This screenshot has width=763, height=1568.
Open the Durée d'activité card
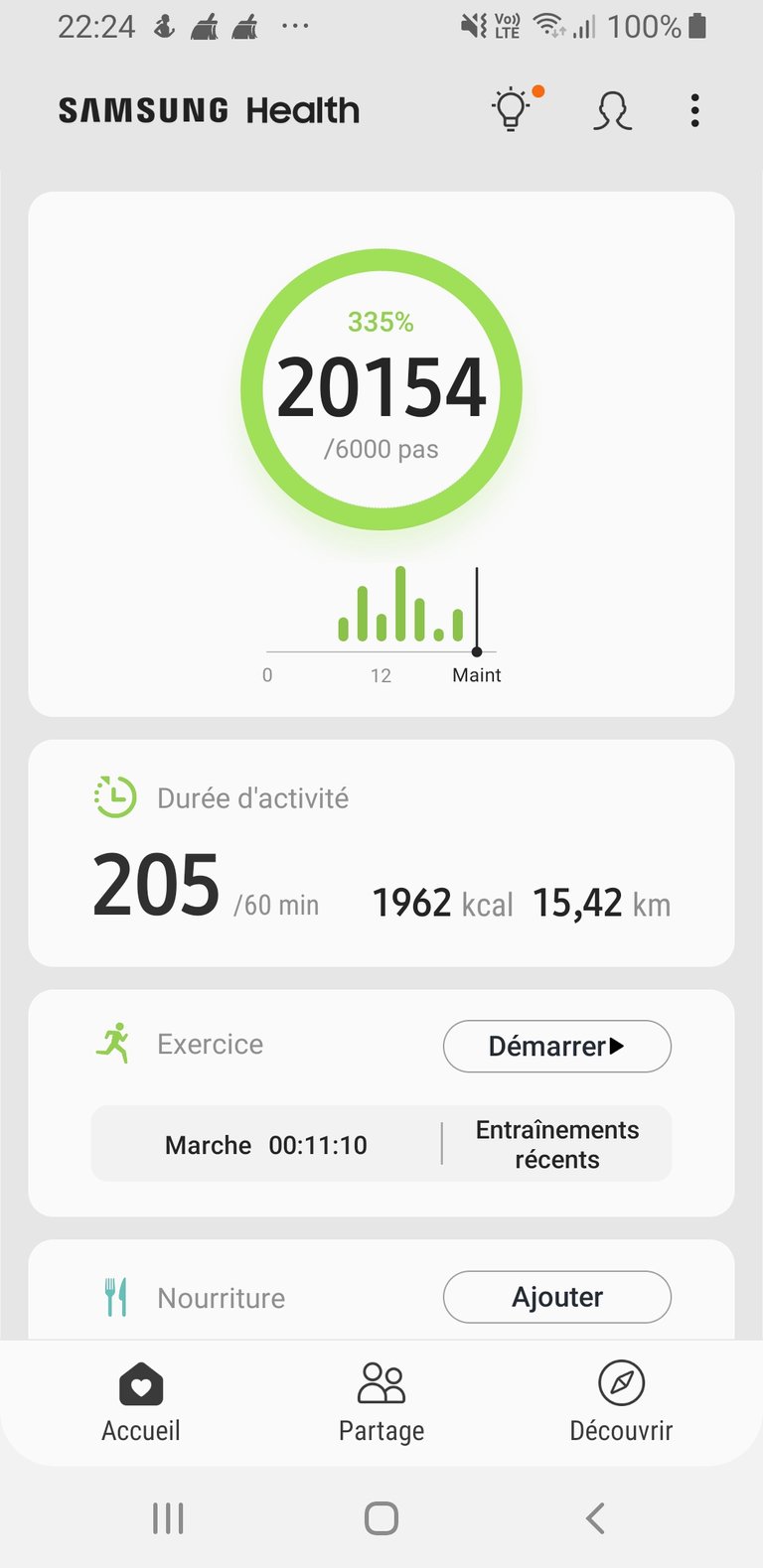(381, 852)
